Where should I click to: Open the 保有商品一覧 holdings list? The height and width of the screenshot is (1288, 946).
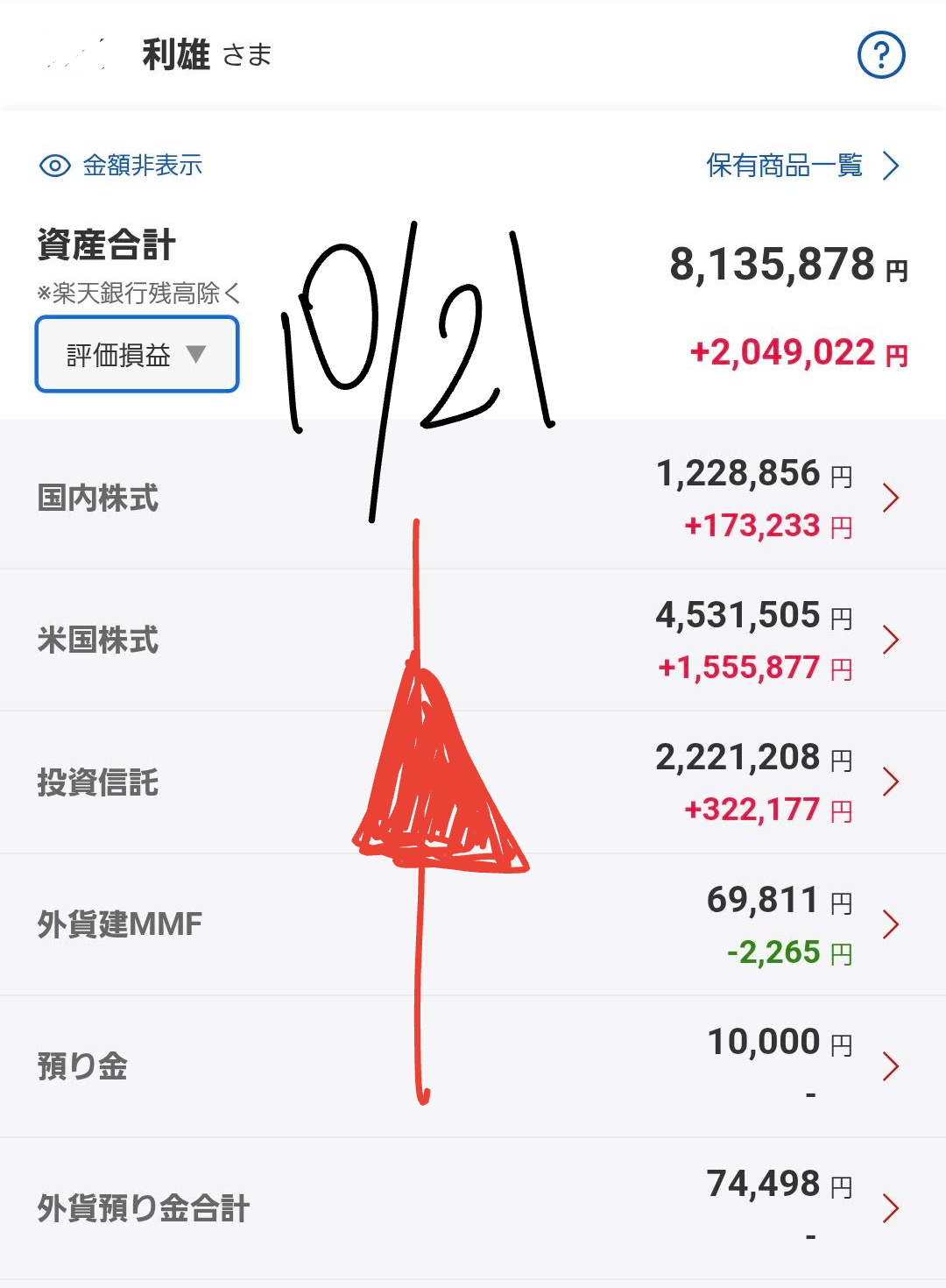point(801,166)
